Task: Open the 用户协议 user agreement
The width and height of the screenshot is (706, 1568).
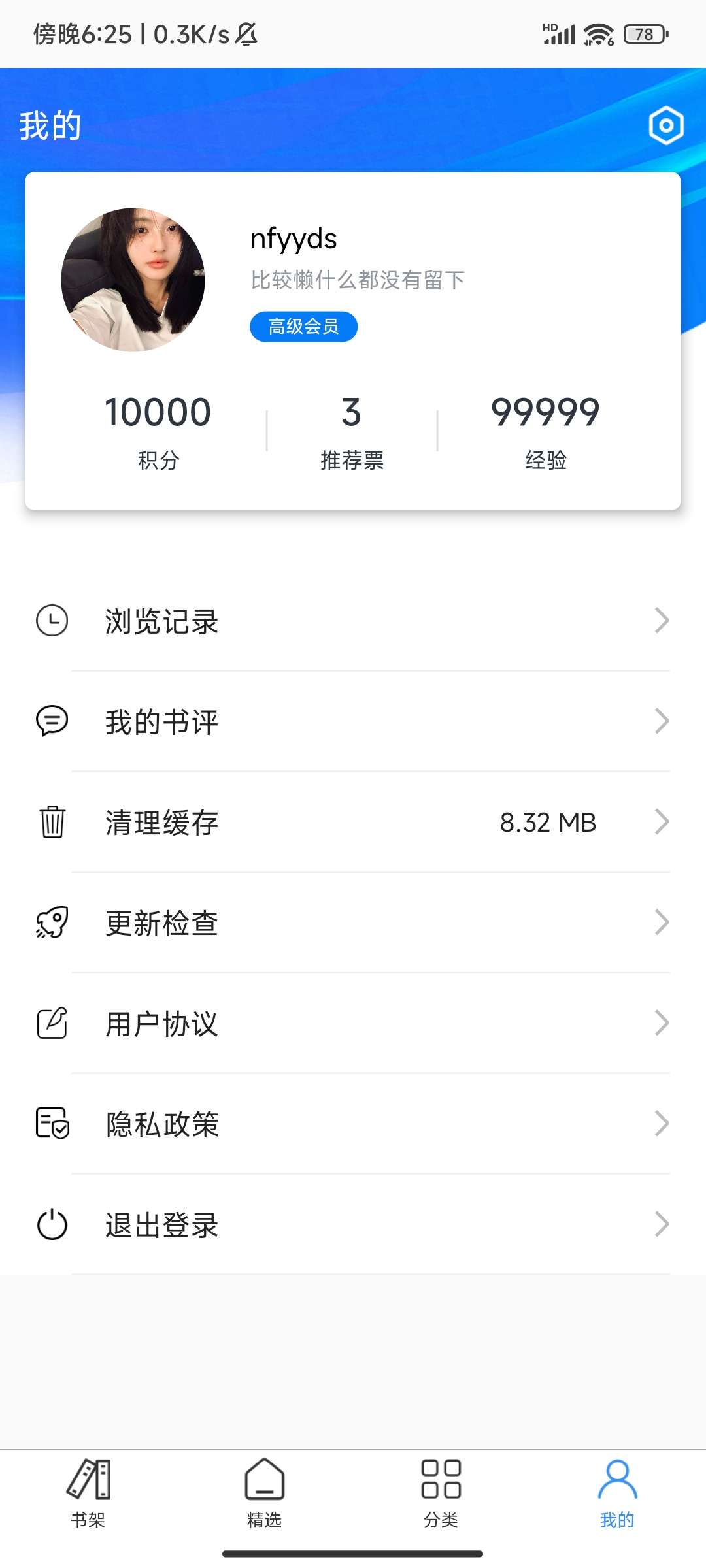Action: tap(353, 1023)
